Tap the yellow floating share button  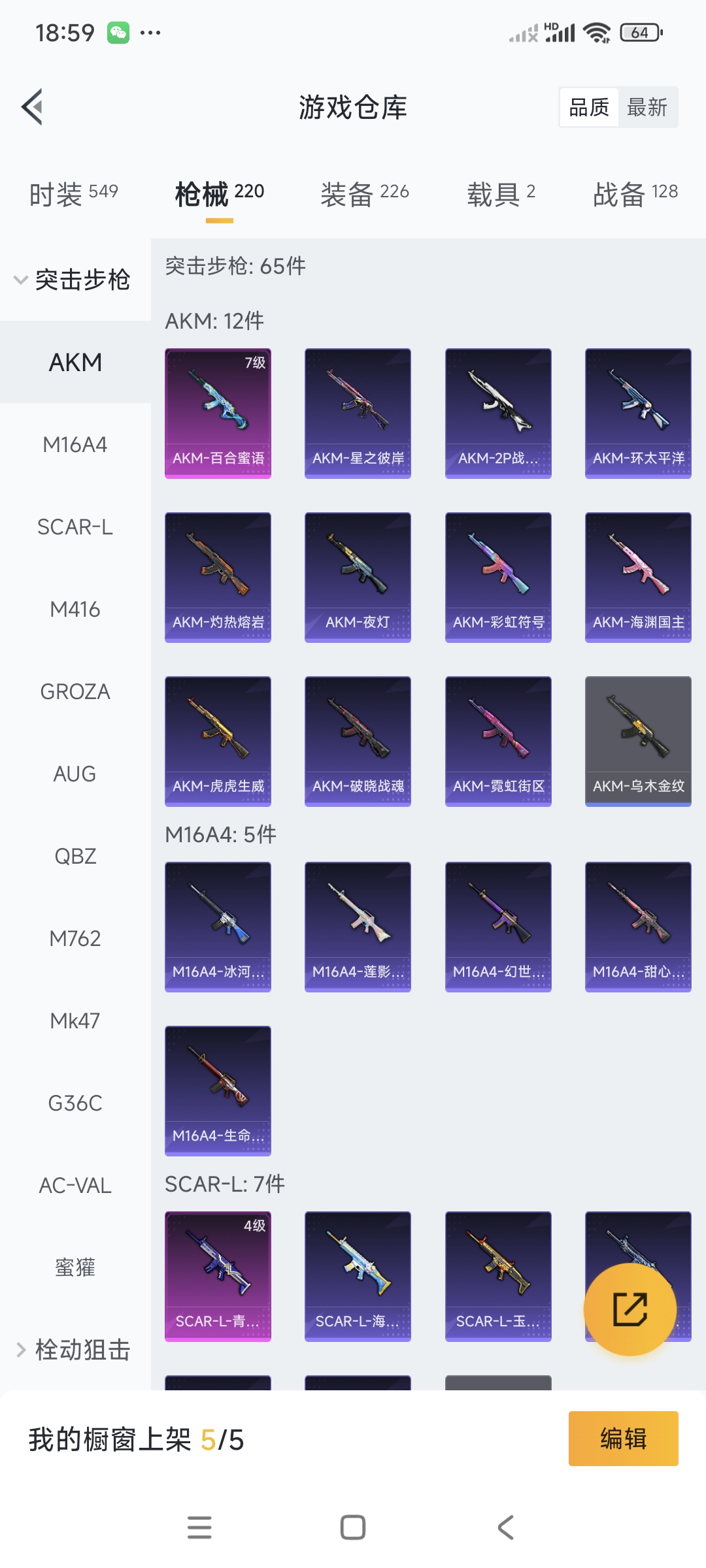pyautogui.click(x=630, y=1309)
